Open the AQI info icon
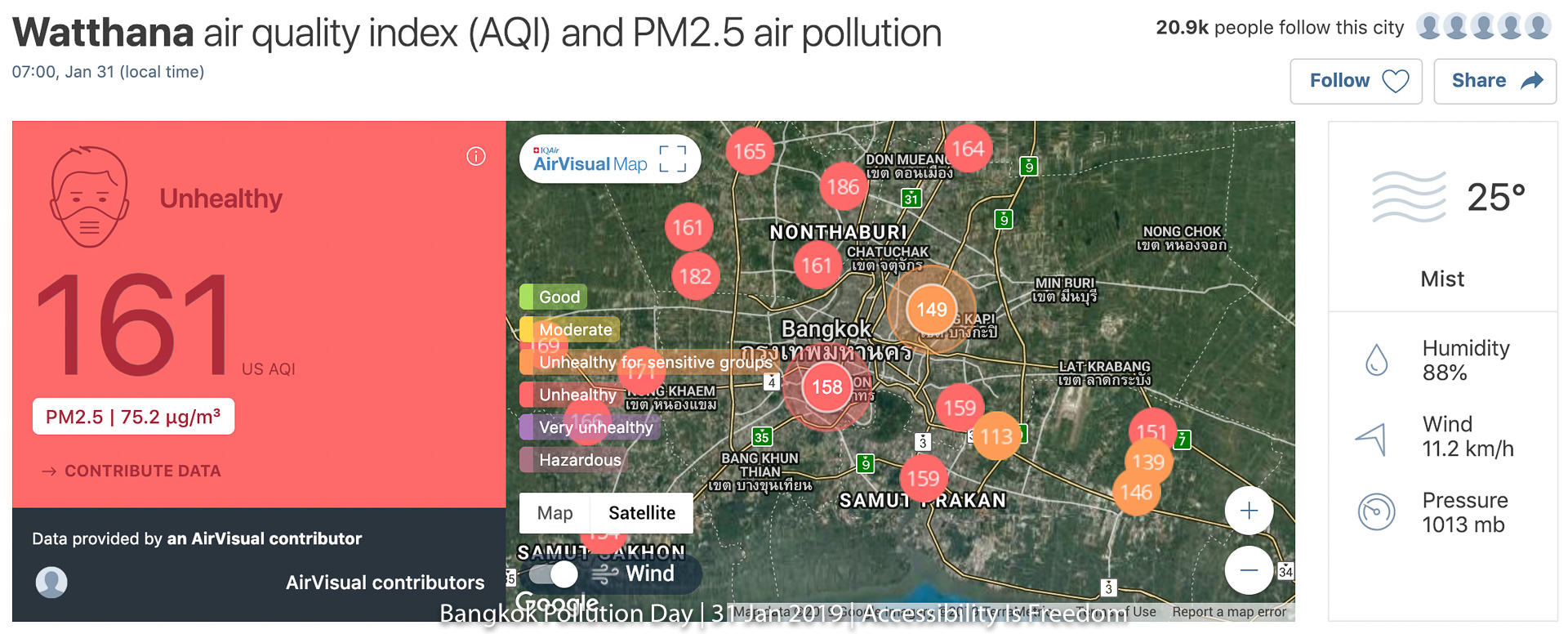The image size is (1568, 634). pyautogui.click(x=476, y=156)
